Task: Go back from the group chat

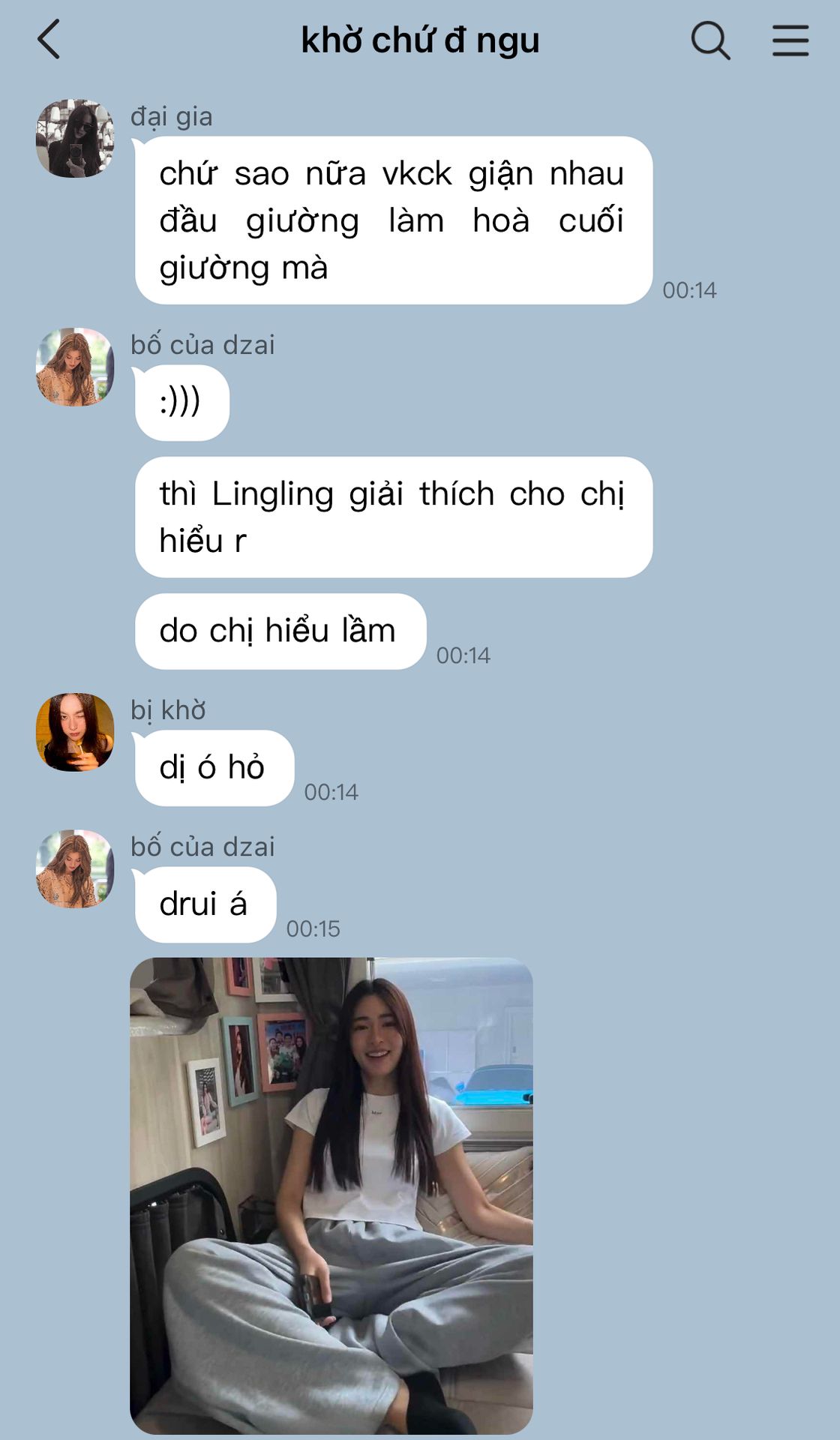Action: pos(49,40)
